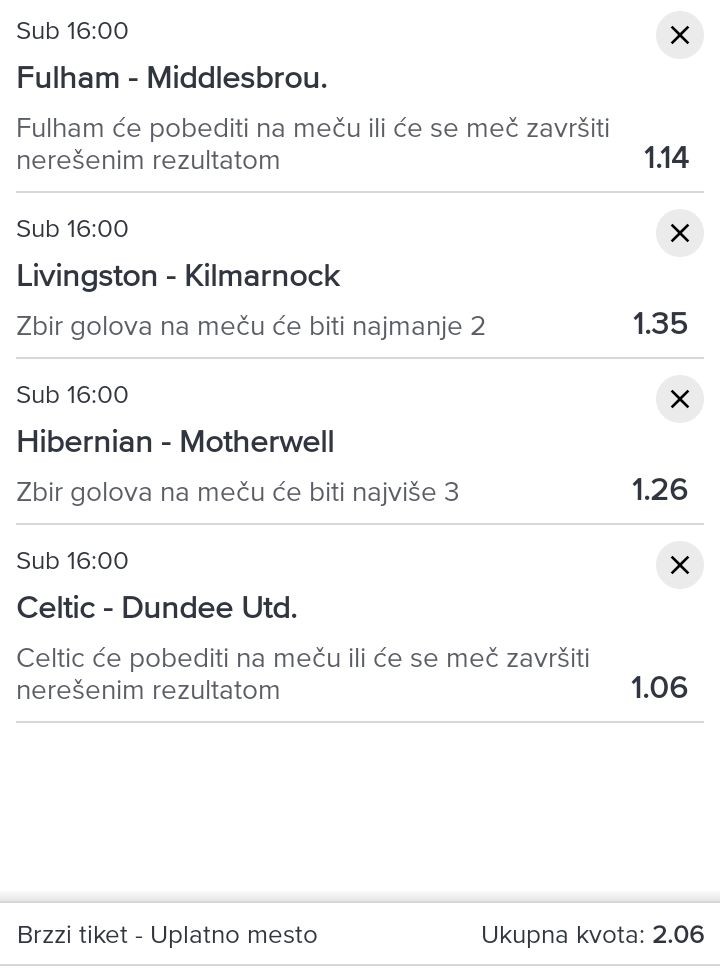This screenshot has width=720, height=980.
Task: Remove the Livingston - Kilmarnock selection
Action: pos(679,233)
